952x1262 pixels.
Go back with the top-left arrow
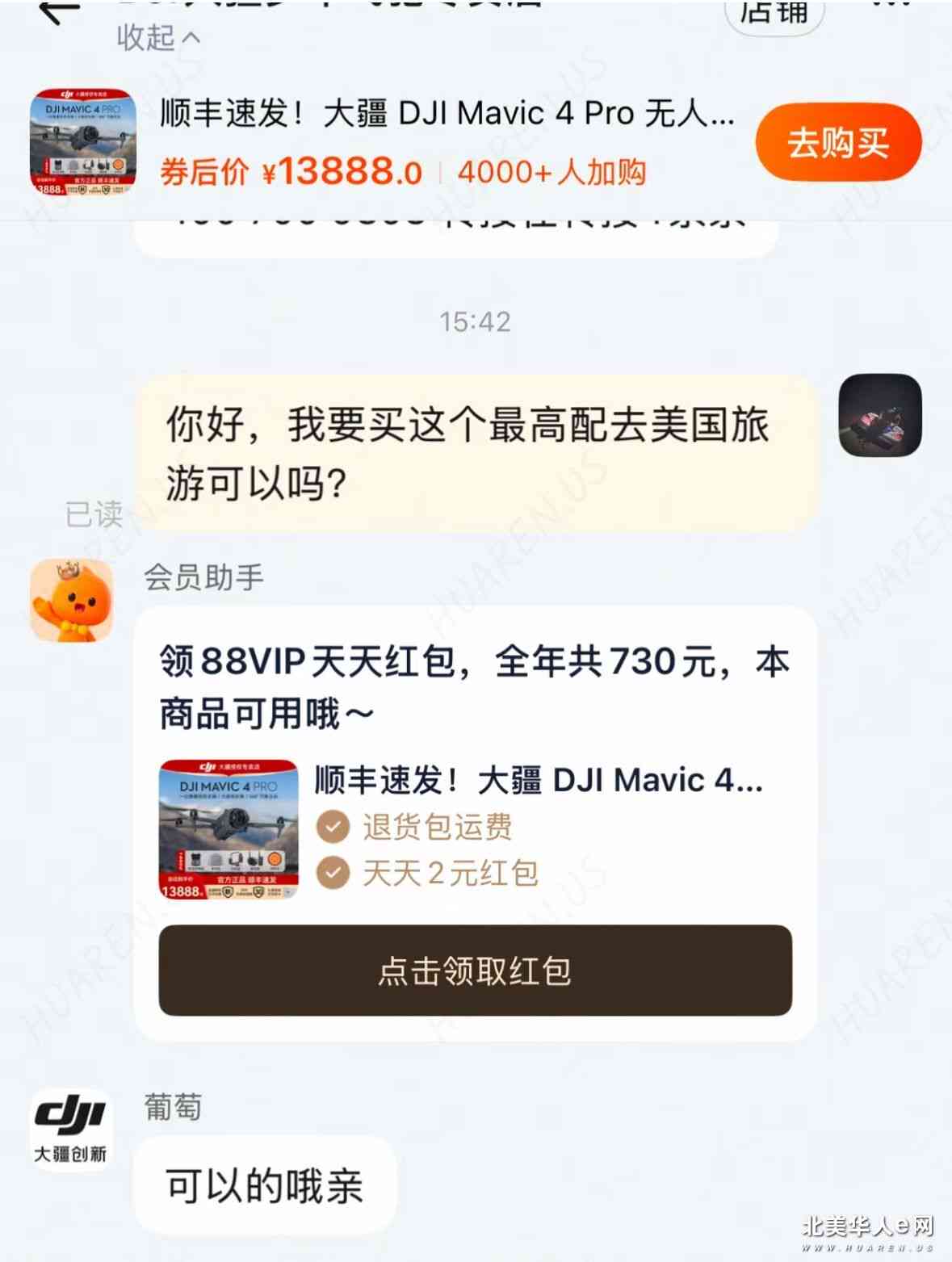58,11
